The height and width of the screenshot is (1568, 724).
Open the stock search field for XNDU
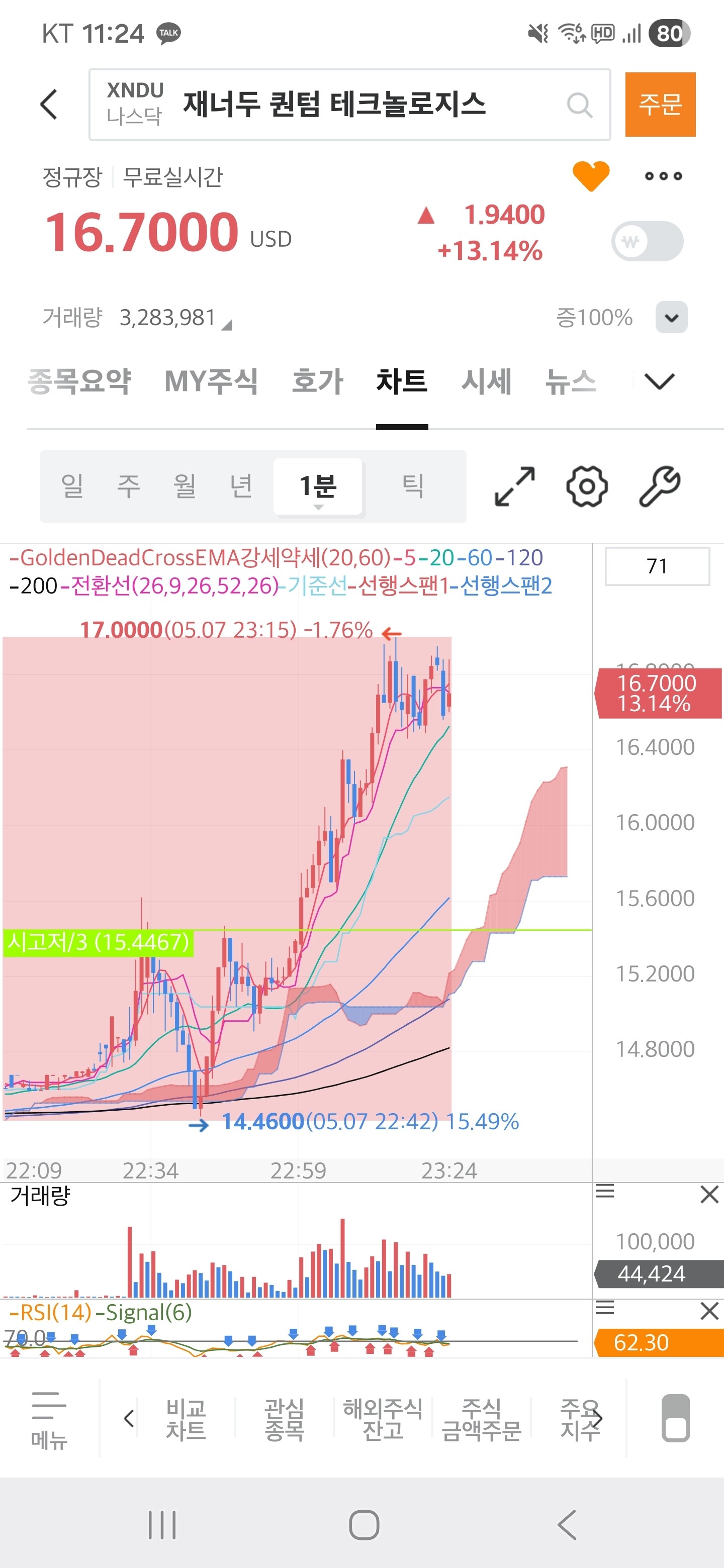(x=349, y=105)
